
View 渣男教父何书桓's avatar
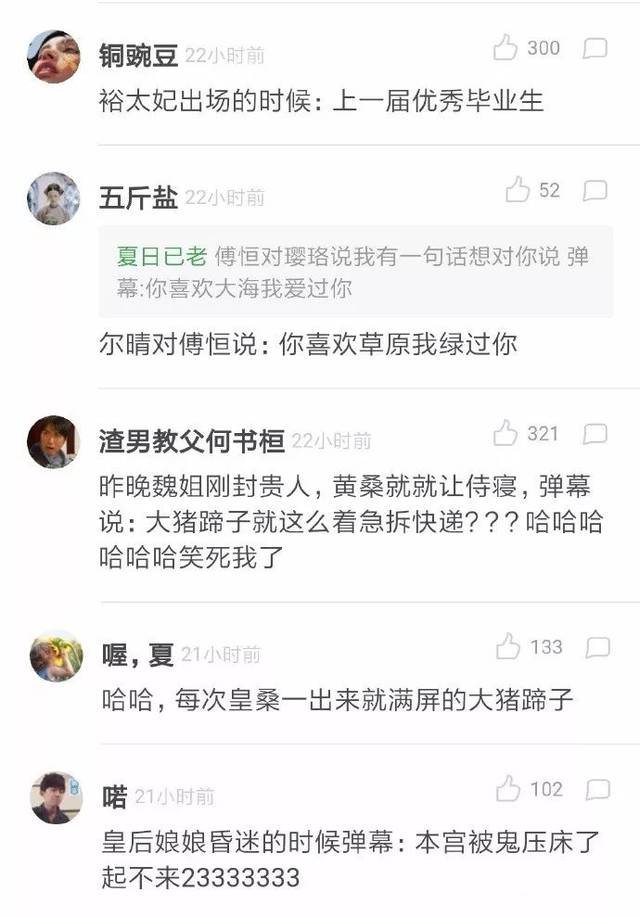[x=53, y=441]
